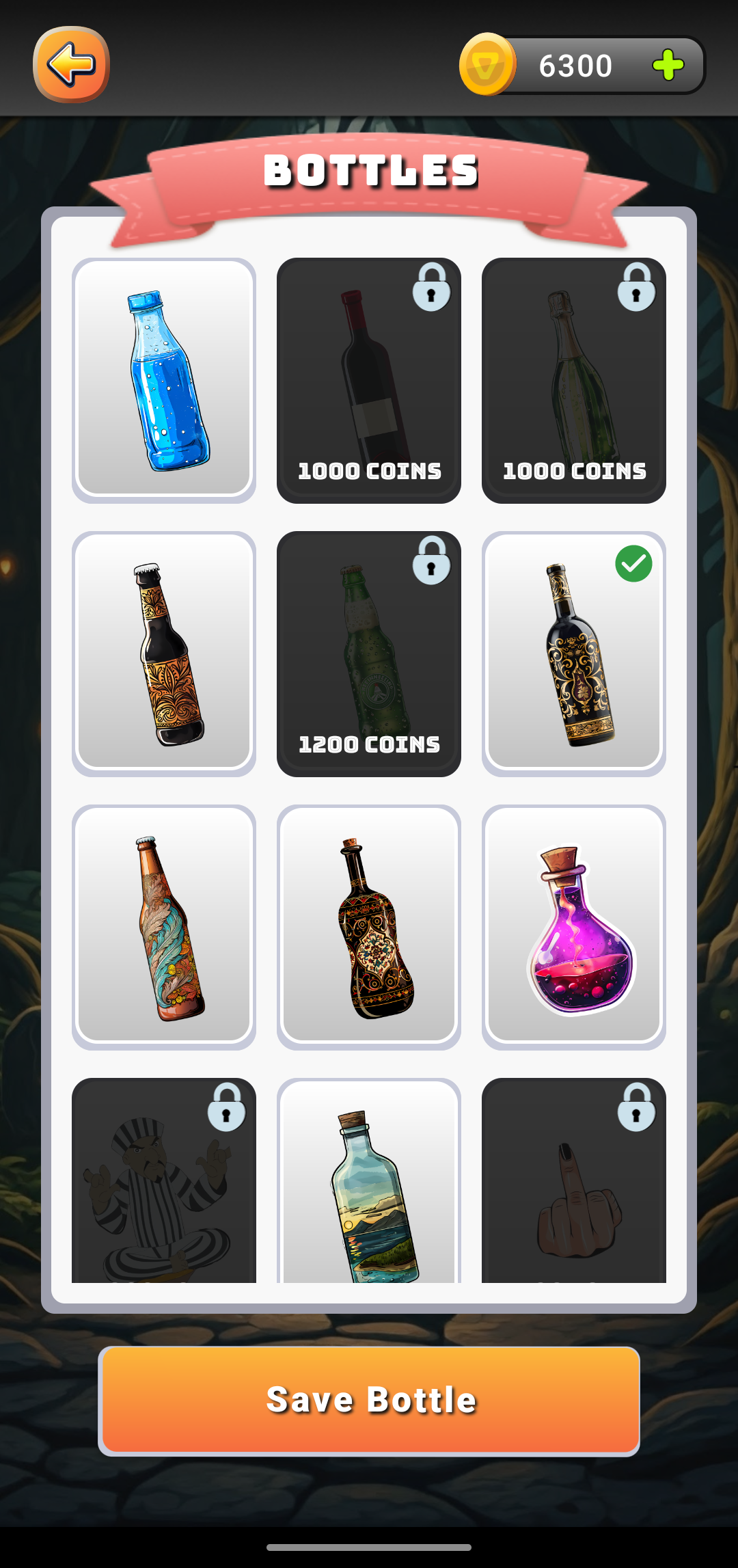The width and height of the screenshot is (738, 1568).
Task: Go back with the orange arrow button
Action: click(x=71, y=65)
